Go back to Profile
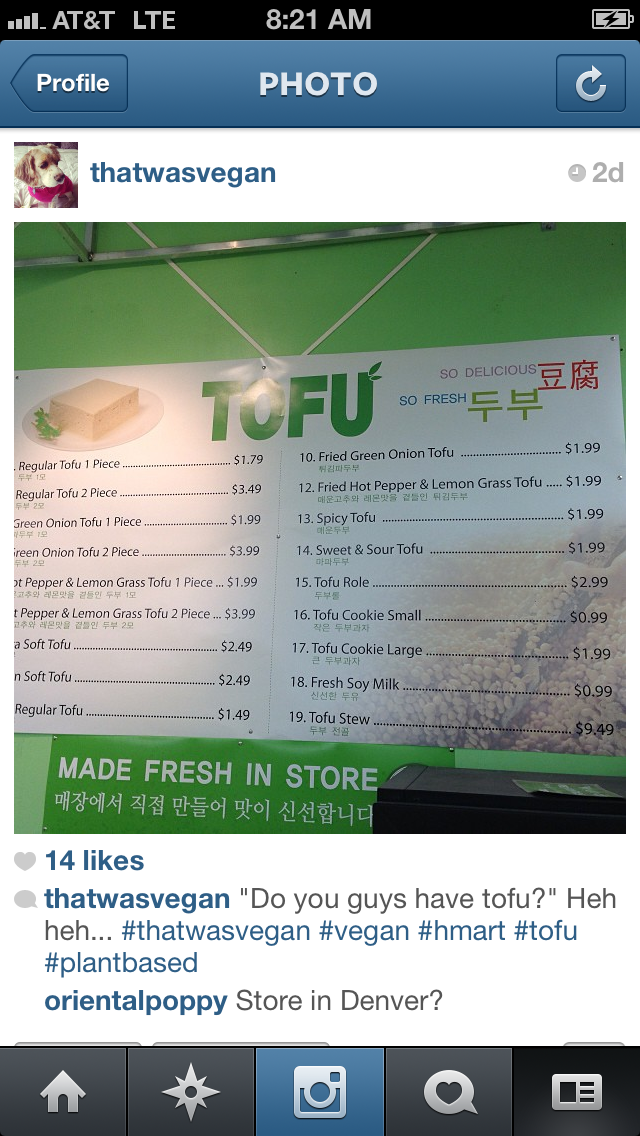 [x=70, y=83]
